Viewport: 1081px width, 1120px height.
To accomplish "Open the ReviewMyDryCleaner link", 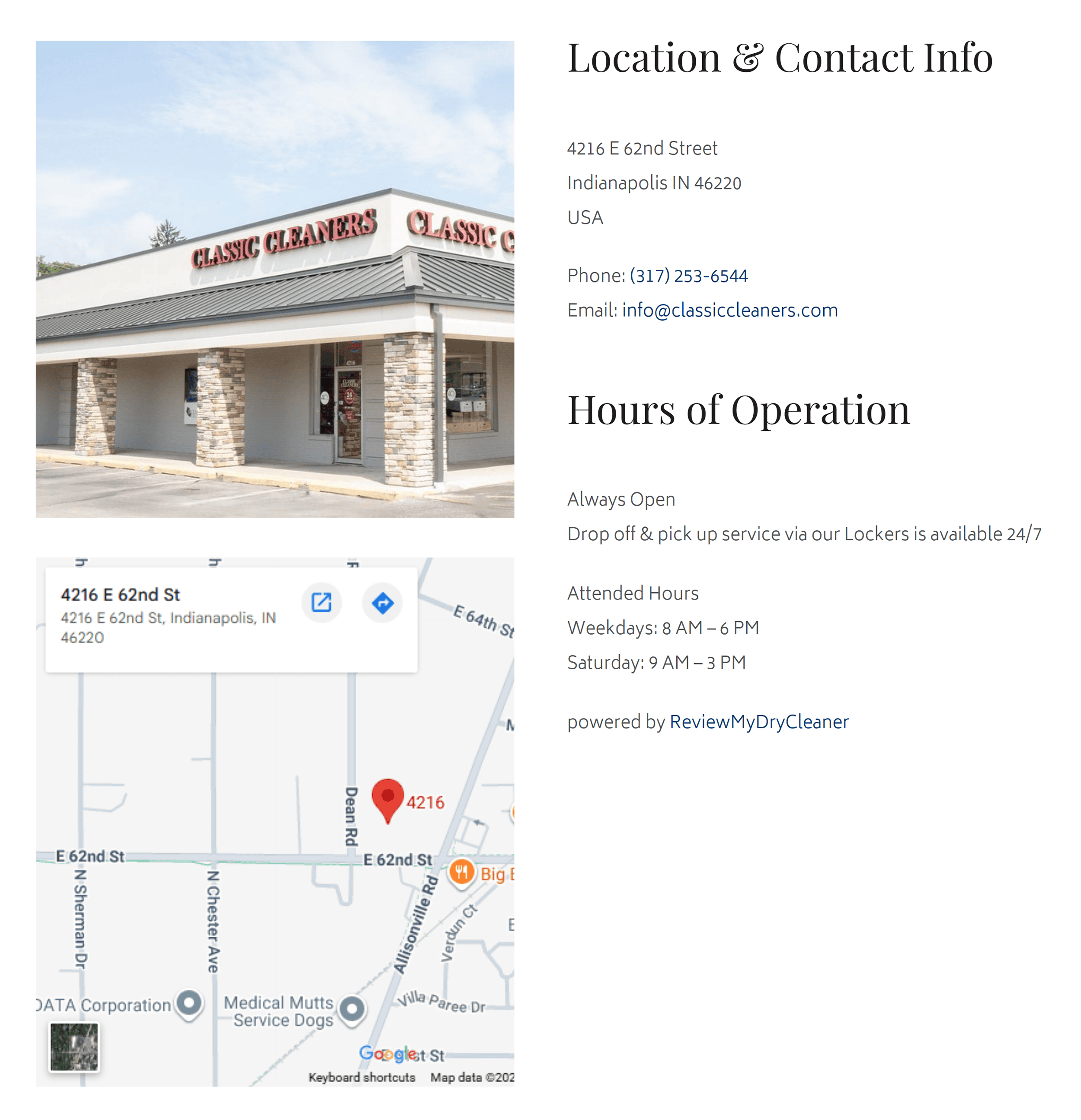I will pyautogui.click(x=758, y=722).
